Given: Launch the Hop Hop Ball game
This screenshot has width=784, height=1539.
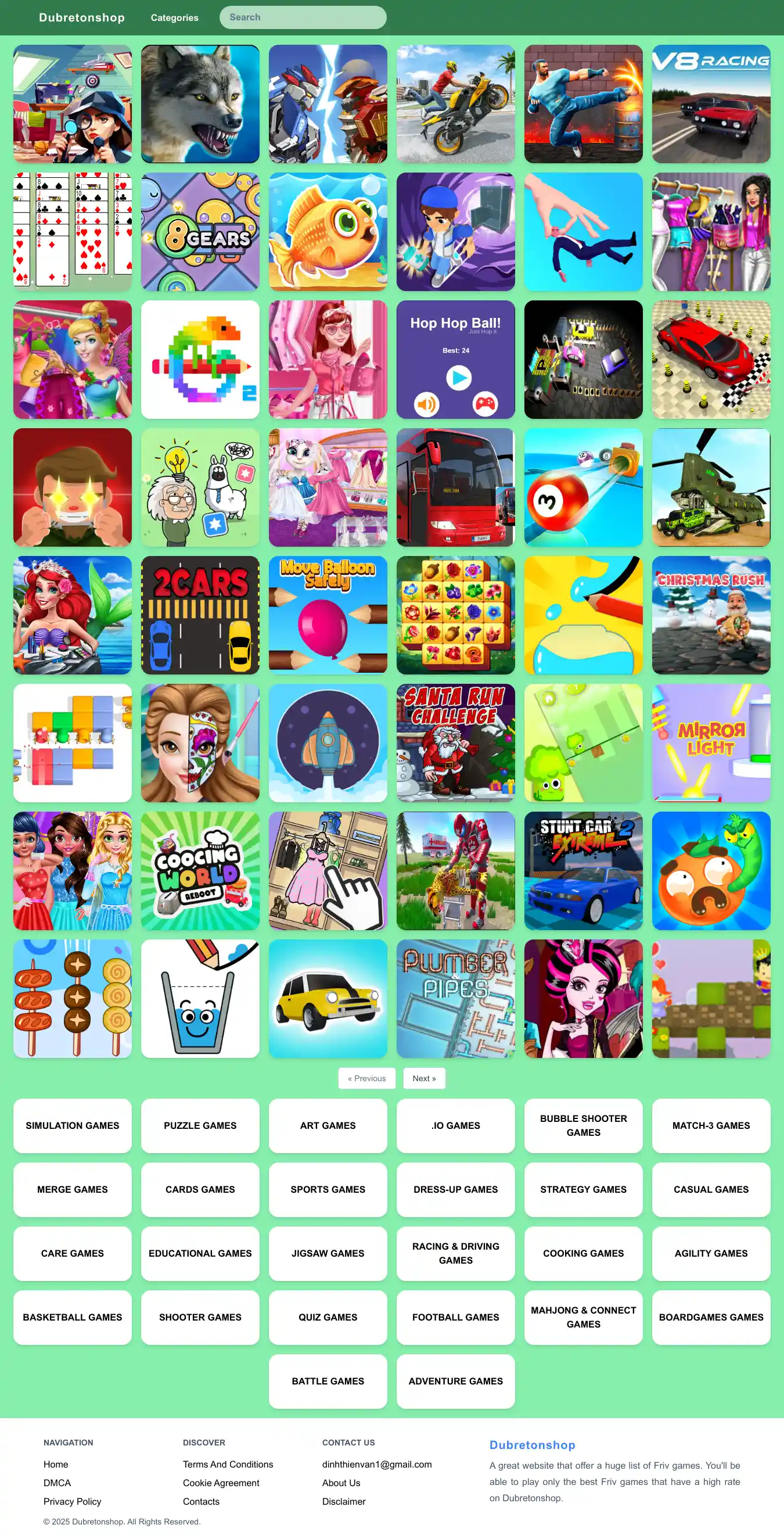Looking at the screenshot, I should point(455,360).
